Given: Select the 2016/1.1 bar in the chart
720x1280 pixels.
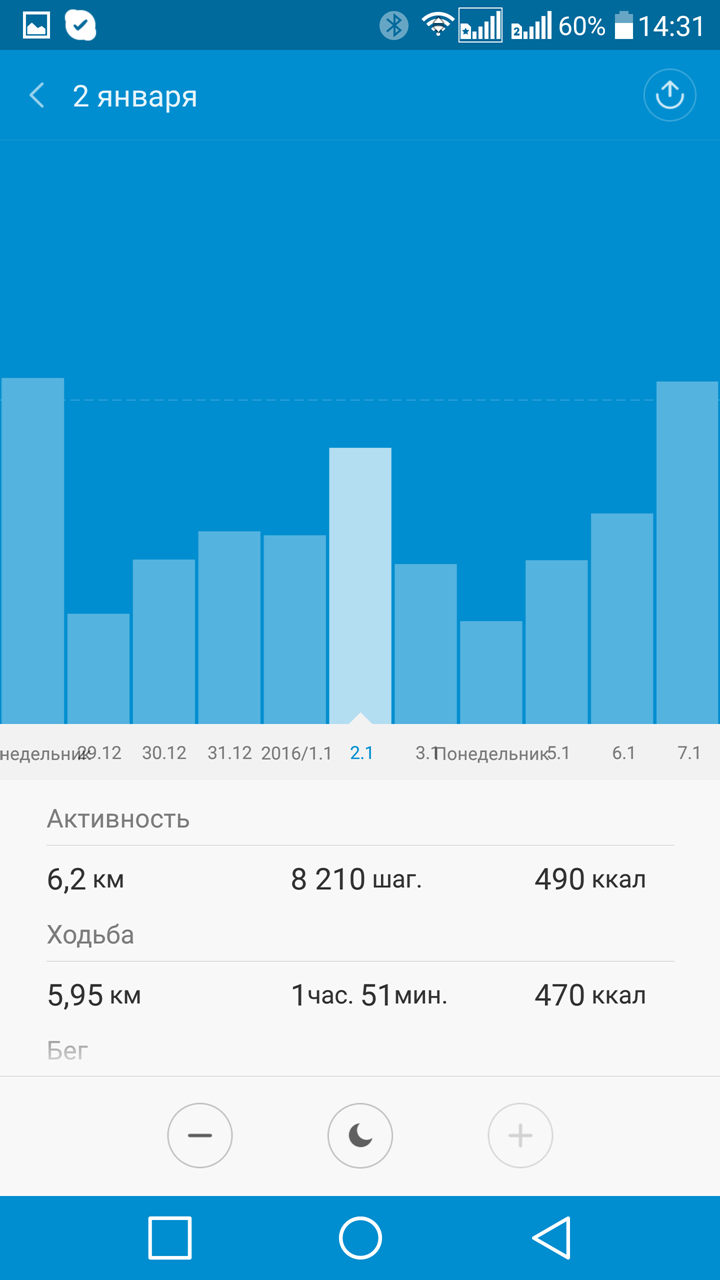Looking at the screenshot, I should (295, 629).
